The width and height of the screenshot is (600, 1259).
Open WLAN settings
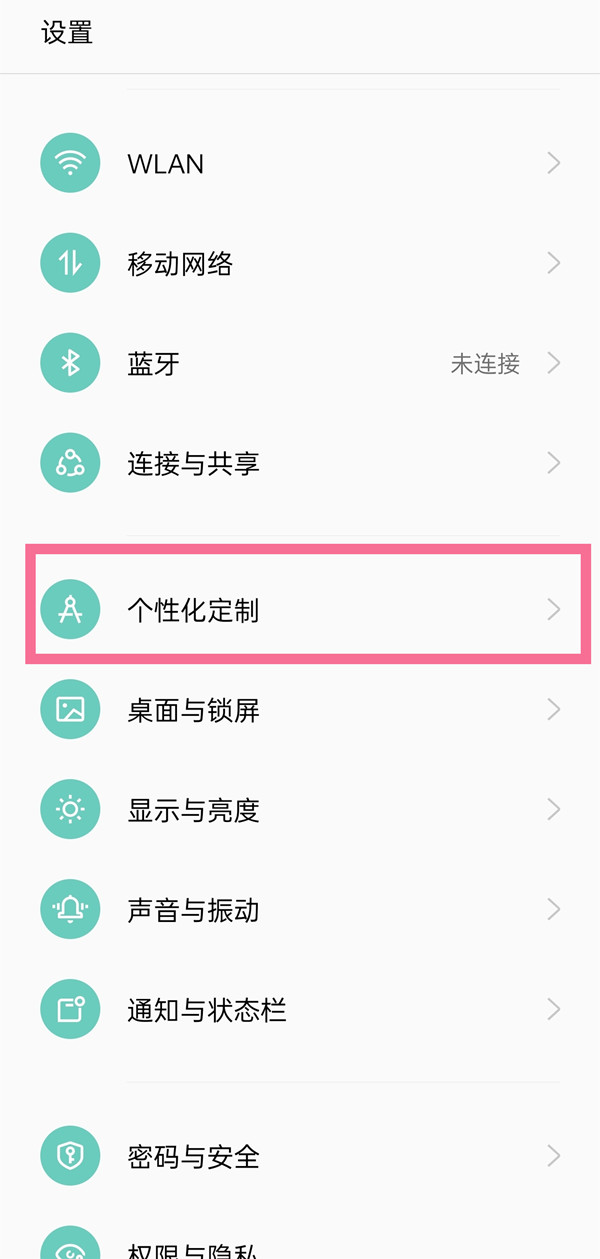pyautogui.click(x=300, y=164)
